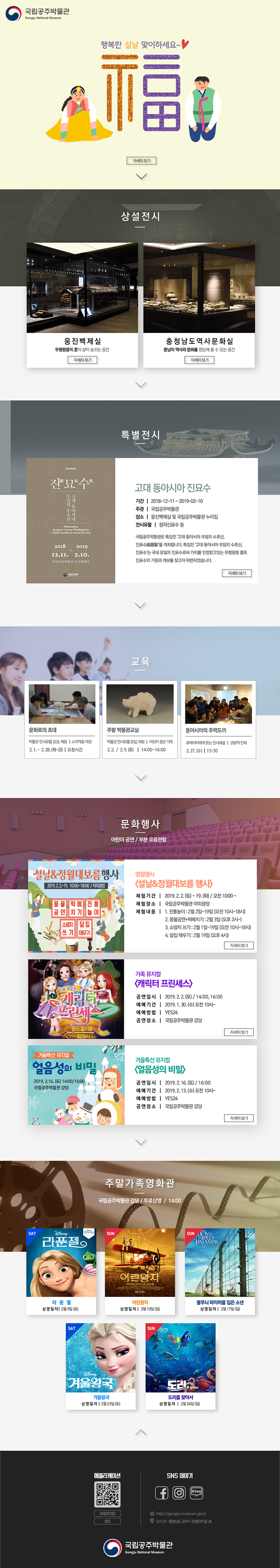The width and height of the screenshot is (280, 1568).
Task: Open the 동아시아의 주먹도끼 education card
Action: [x=218, y=719]
